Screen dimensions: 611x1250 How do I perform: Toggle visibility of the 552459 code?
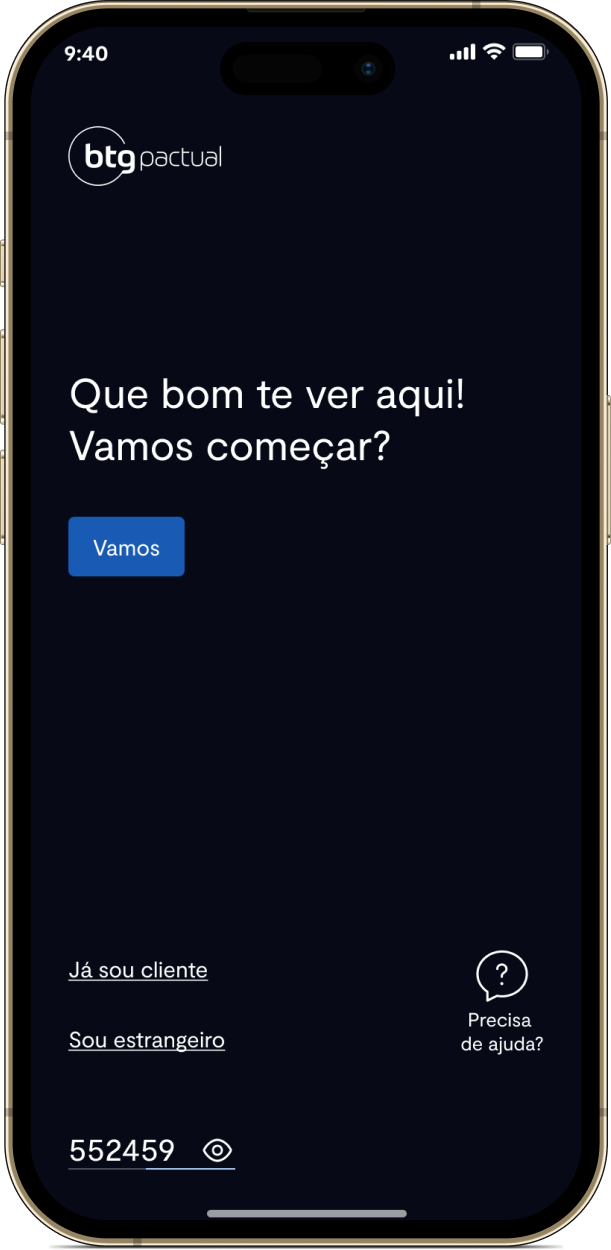point(217,1151)
